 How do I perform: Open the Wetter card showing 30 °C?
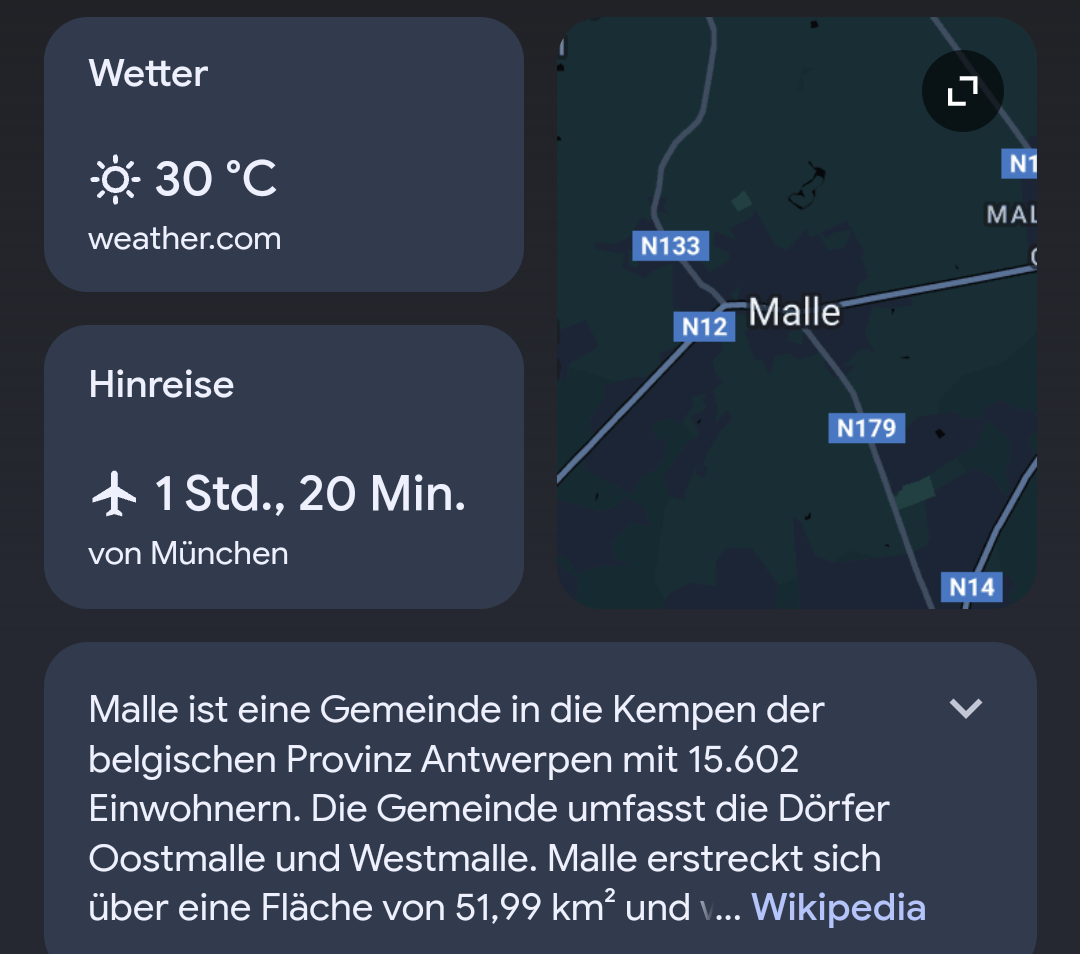tap(284, 155)
